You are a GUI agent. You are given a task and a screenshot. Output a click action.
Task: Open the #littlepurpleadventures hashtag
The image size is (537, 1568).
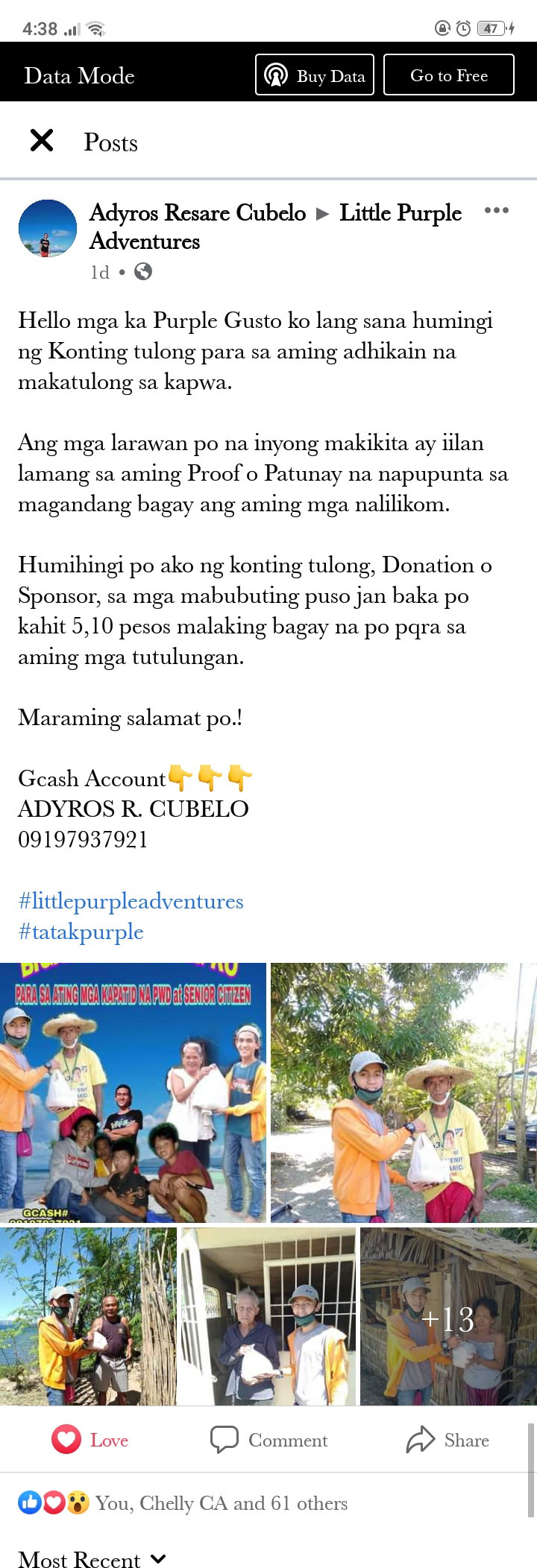pyautogui.click(x=131, y=901)
